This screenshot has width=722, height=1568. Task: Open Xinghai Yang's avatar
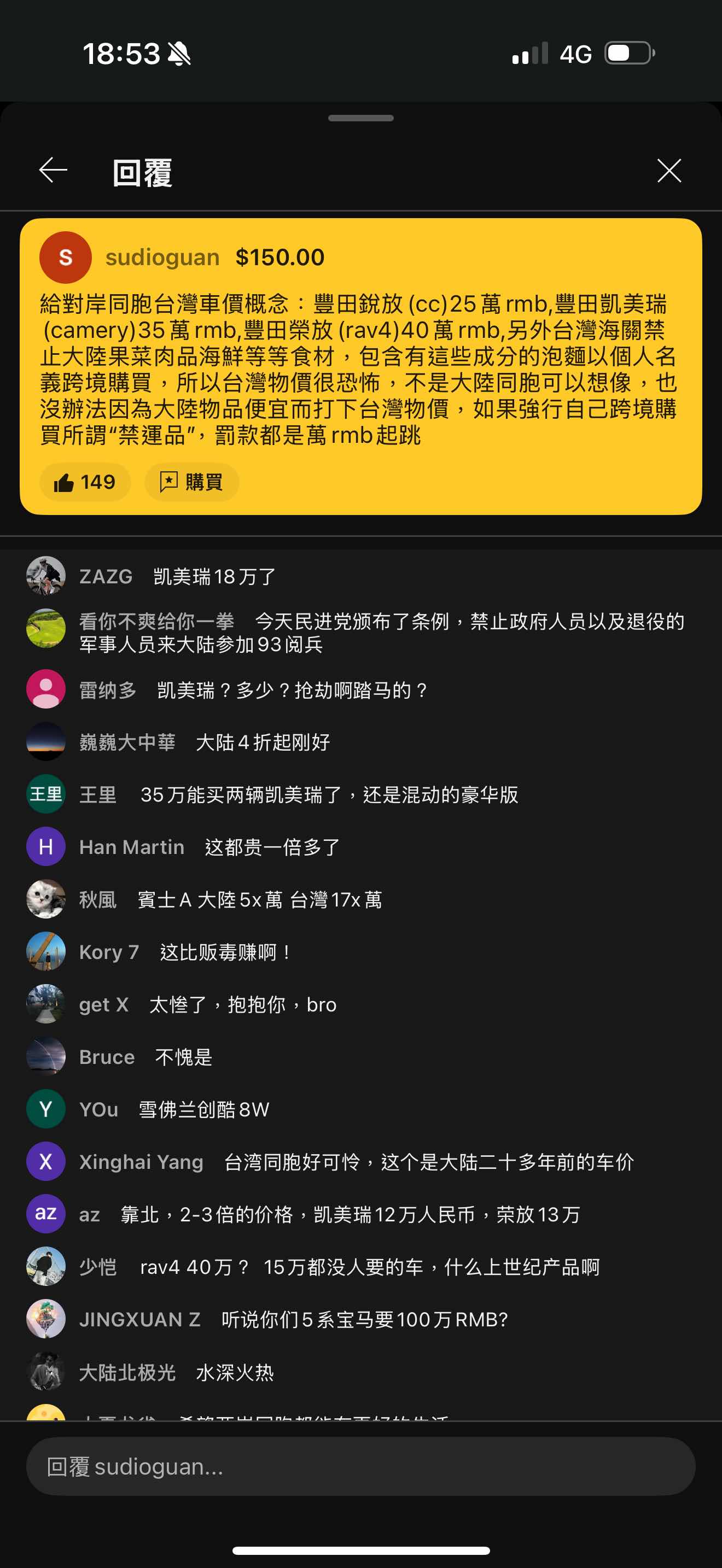coord(45,1161)
